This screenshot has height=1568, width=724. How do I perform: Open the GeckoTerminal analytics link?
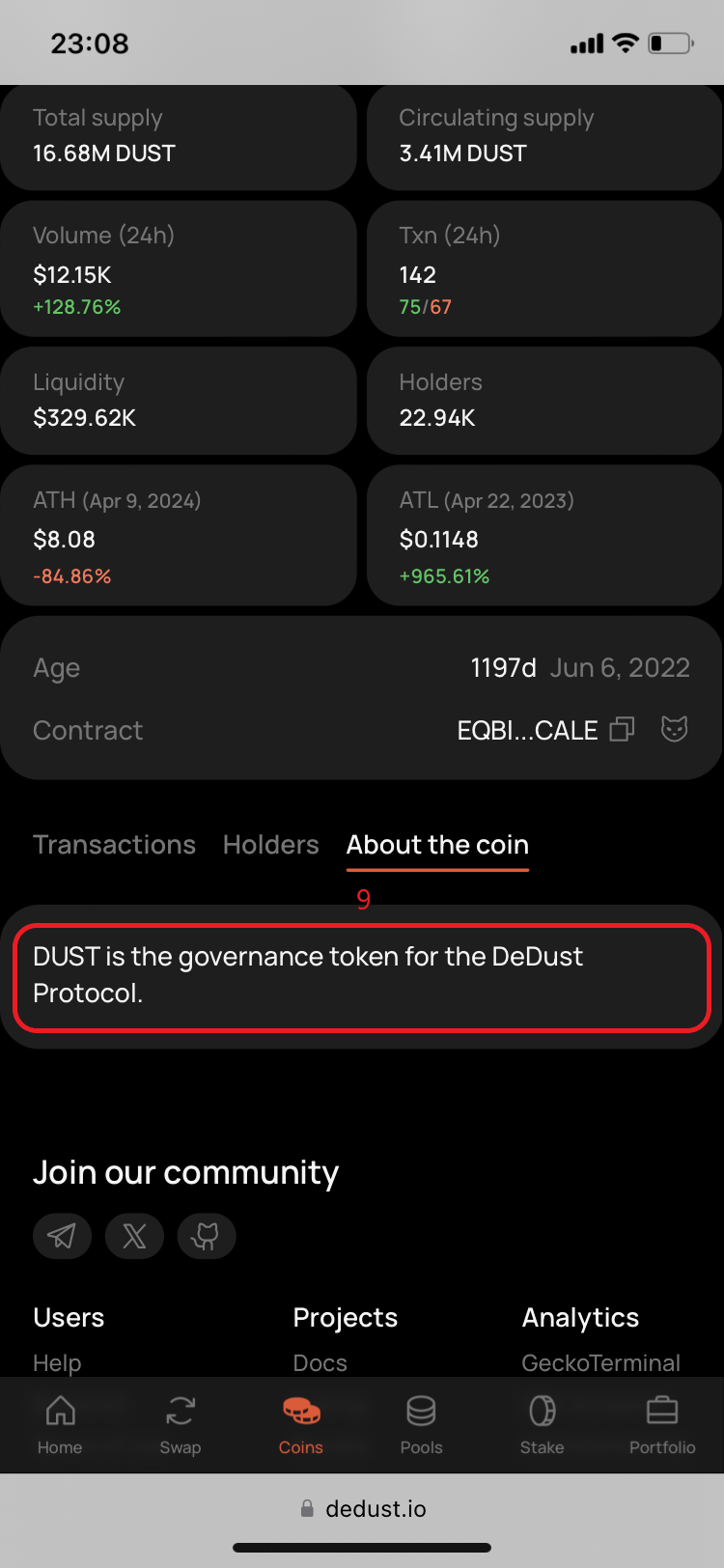(600, 1362)
